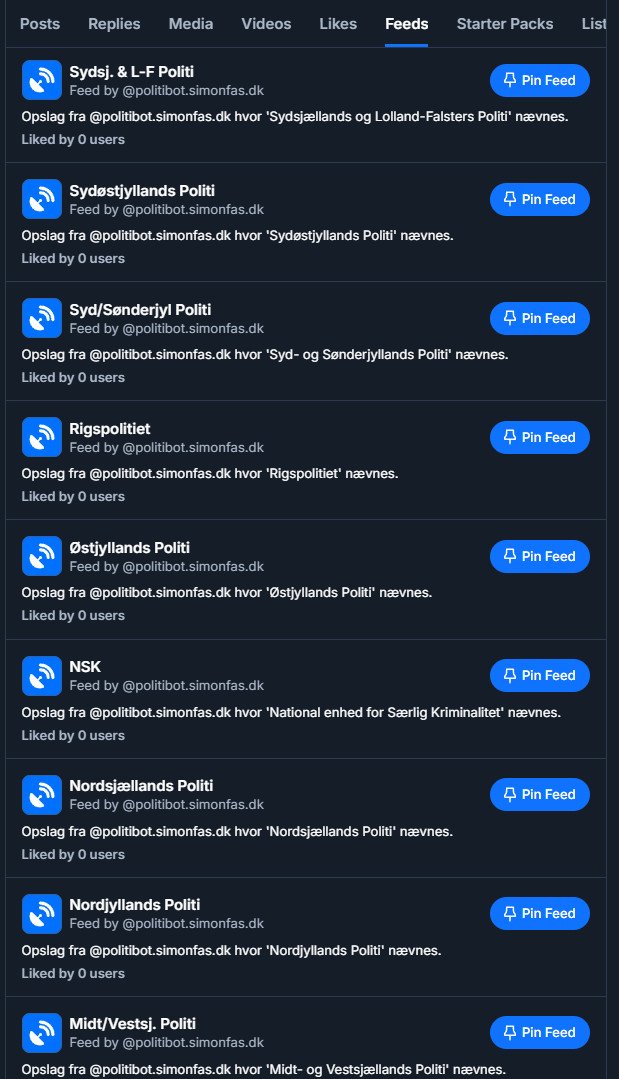Pin the Midt/Vestsj. Politi feed

click(x=539, y=1032)
